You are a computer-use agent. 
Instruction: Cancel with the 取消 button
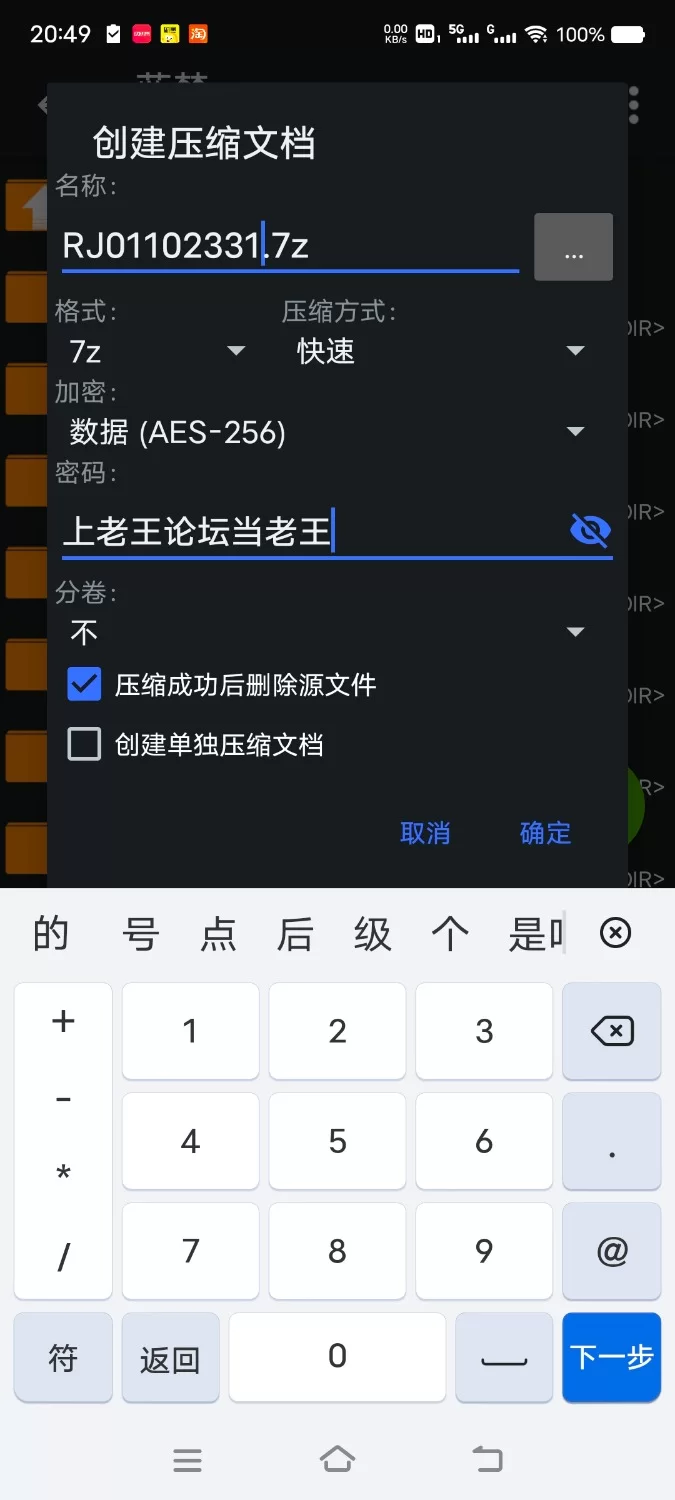tap(425, 833)
